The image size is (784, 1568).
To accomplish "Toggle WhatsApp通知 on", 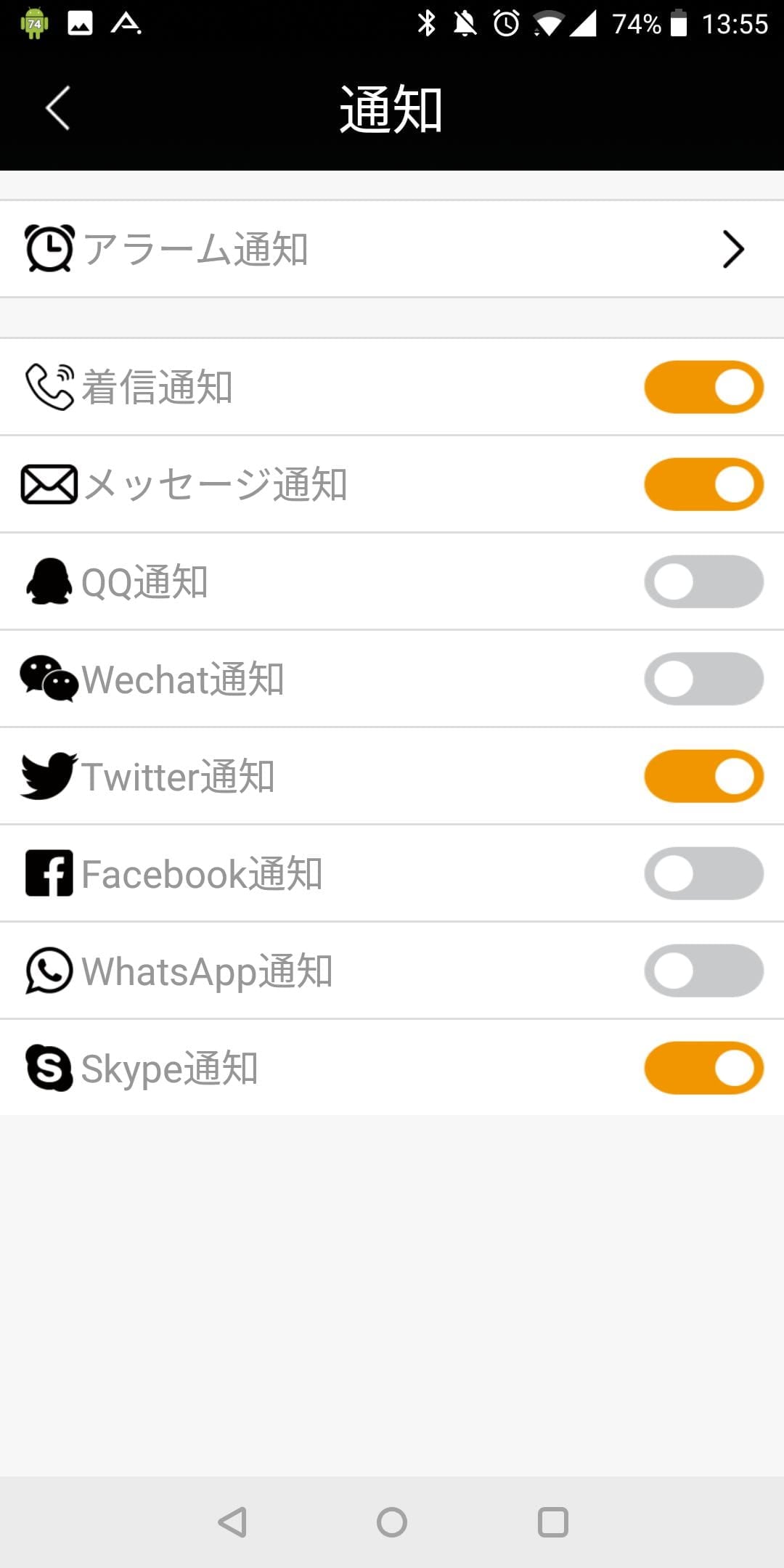I will [703, 971].
